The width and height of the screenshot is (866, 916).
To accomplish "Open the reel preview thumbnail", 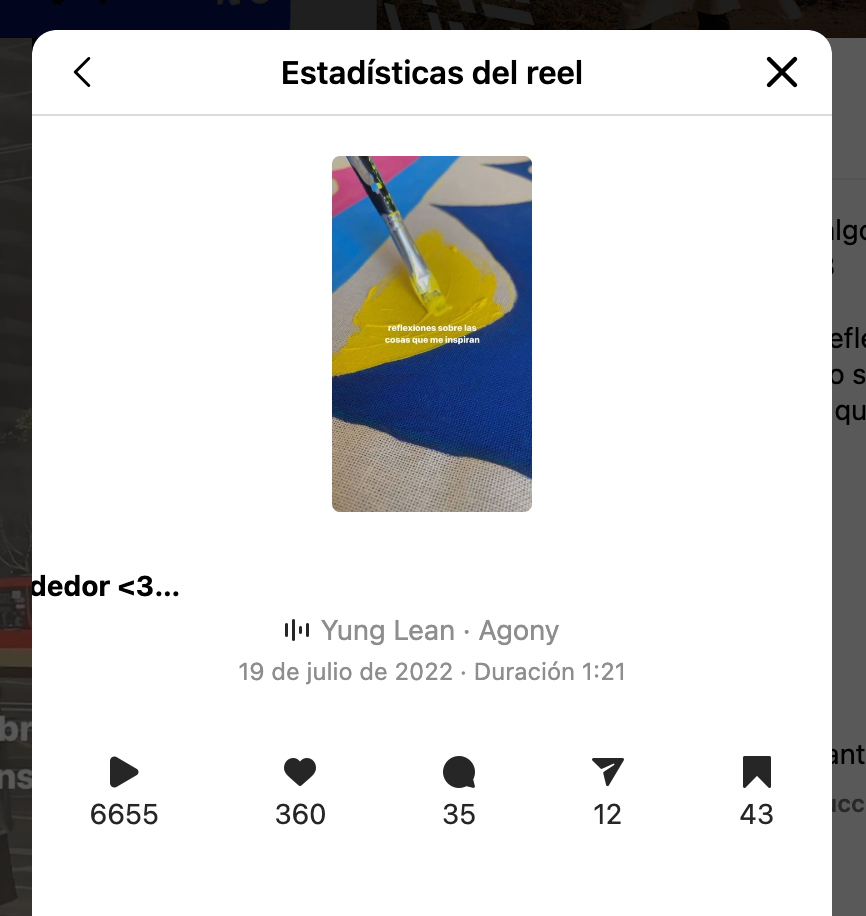I will pos(432,333).
